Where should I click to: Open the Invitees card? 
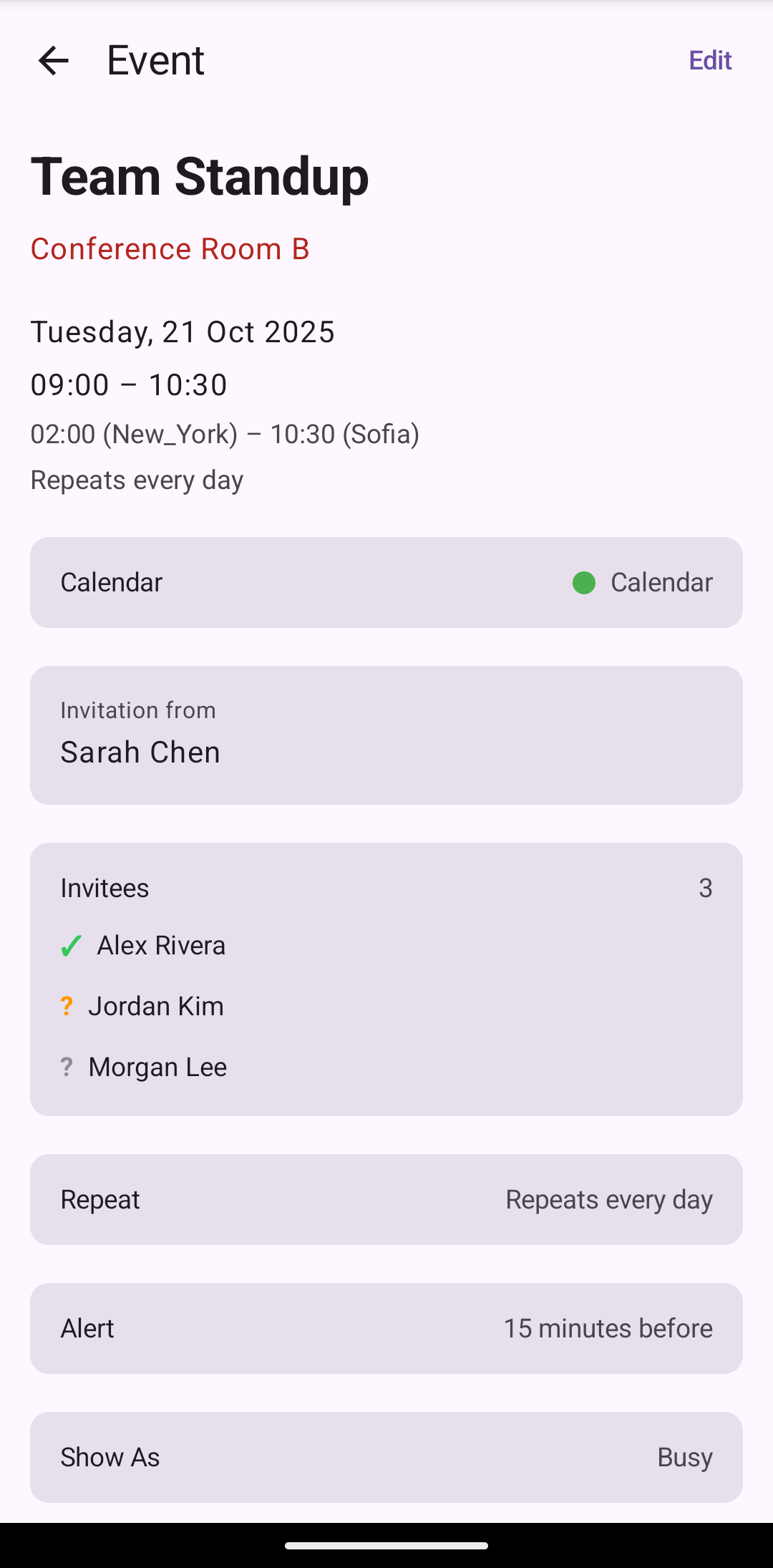pos(386,888)
